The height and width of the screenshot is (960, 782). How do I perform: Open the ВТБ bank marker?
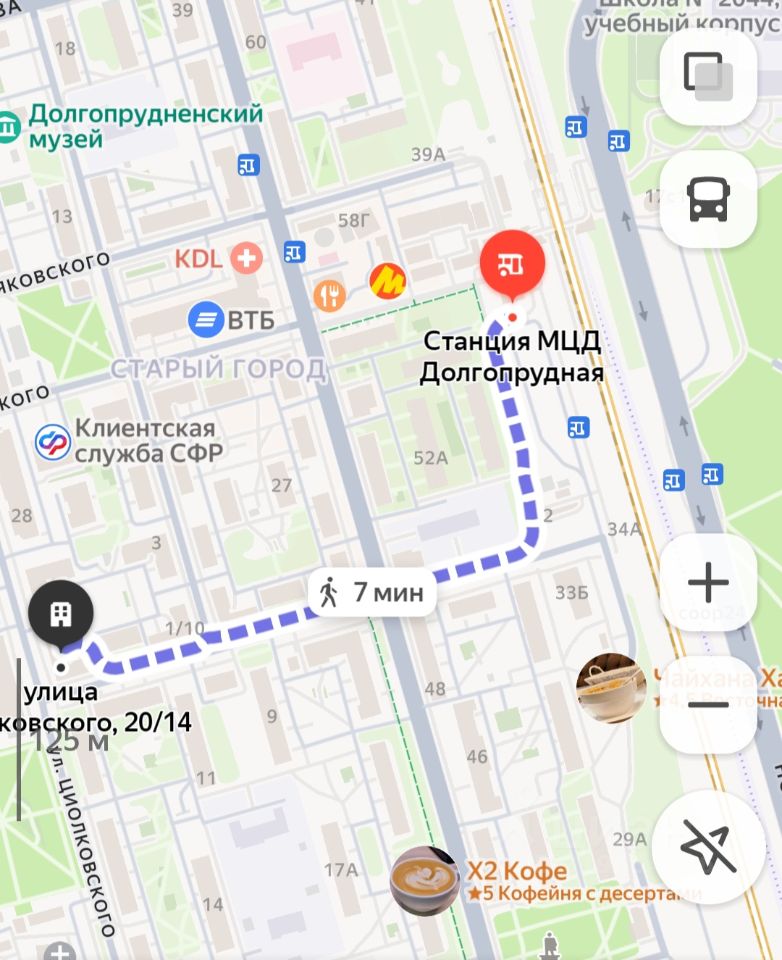pos(207,321)
